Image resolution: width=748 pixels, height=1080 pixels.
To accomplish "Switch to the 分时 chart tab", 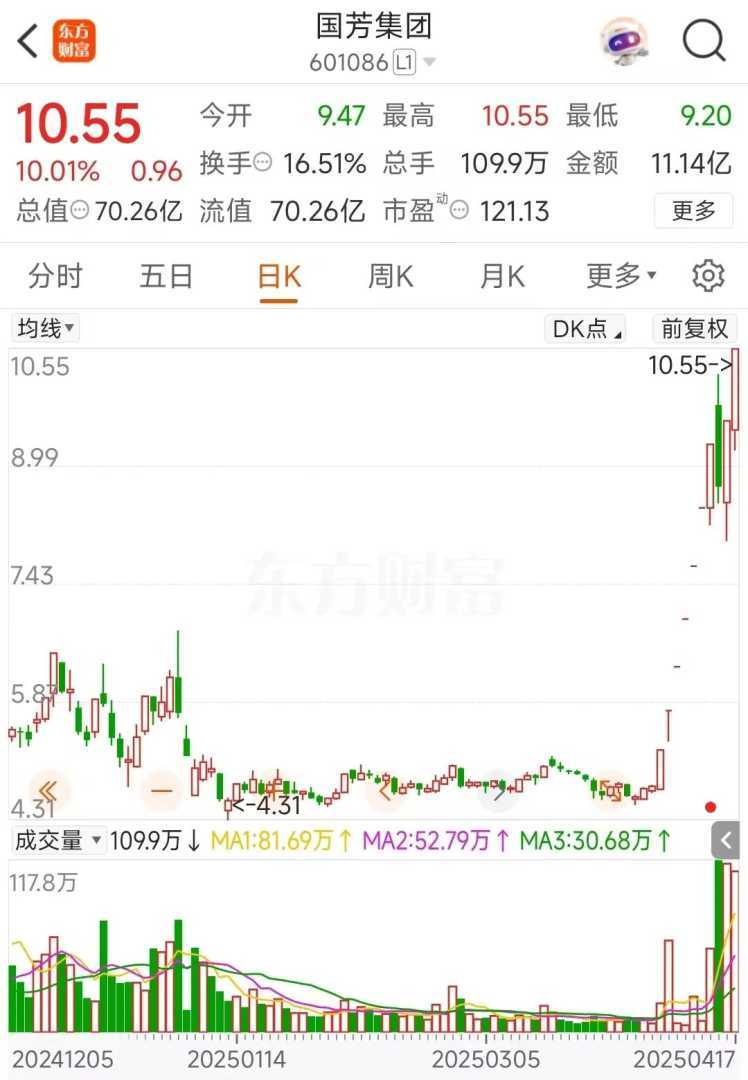I will (55, 276).
